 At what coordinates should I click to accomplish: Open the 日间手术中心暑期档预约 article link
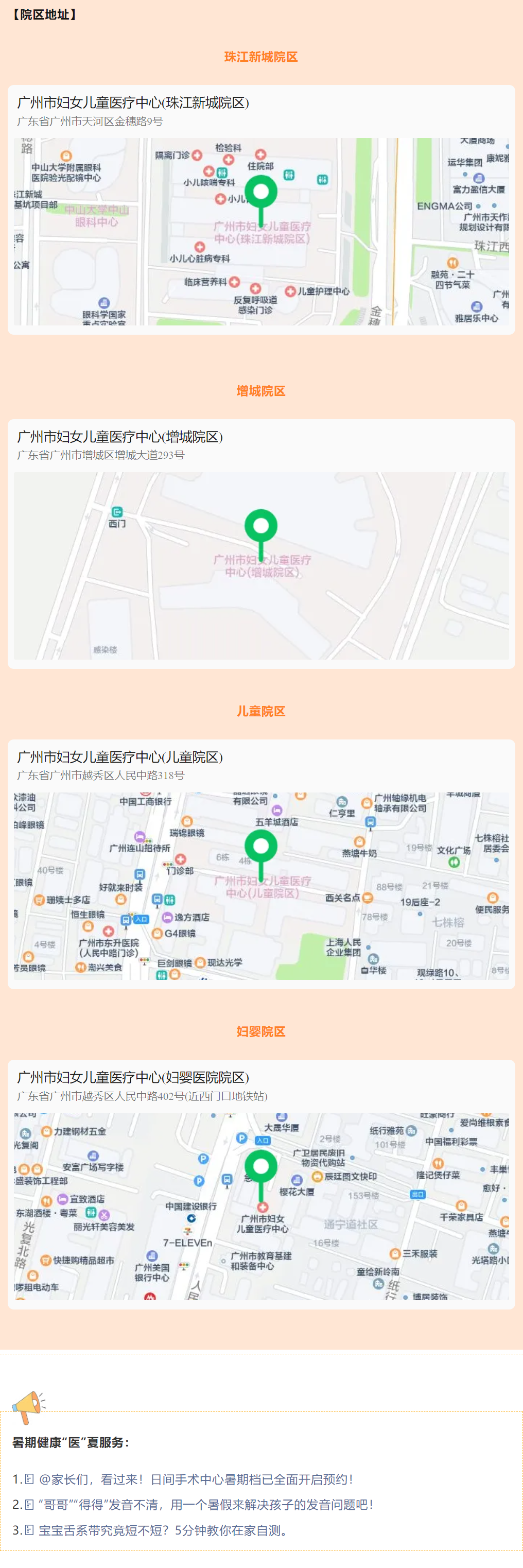click(x=196, y=1479)
